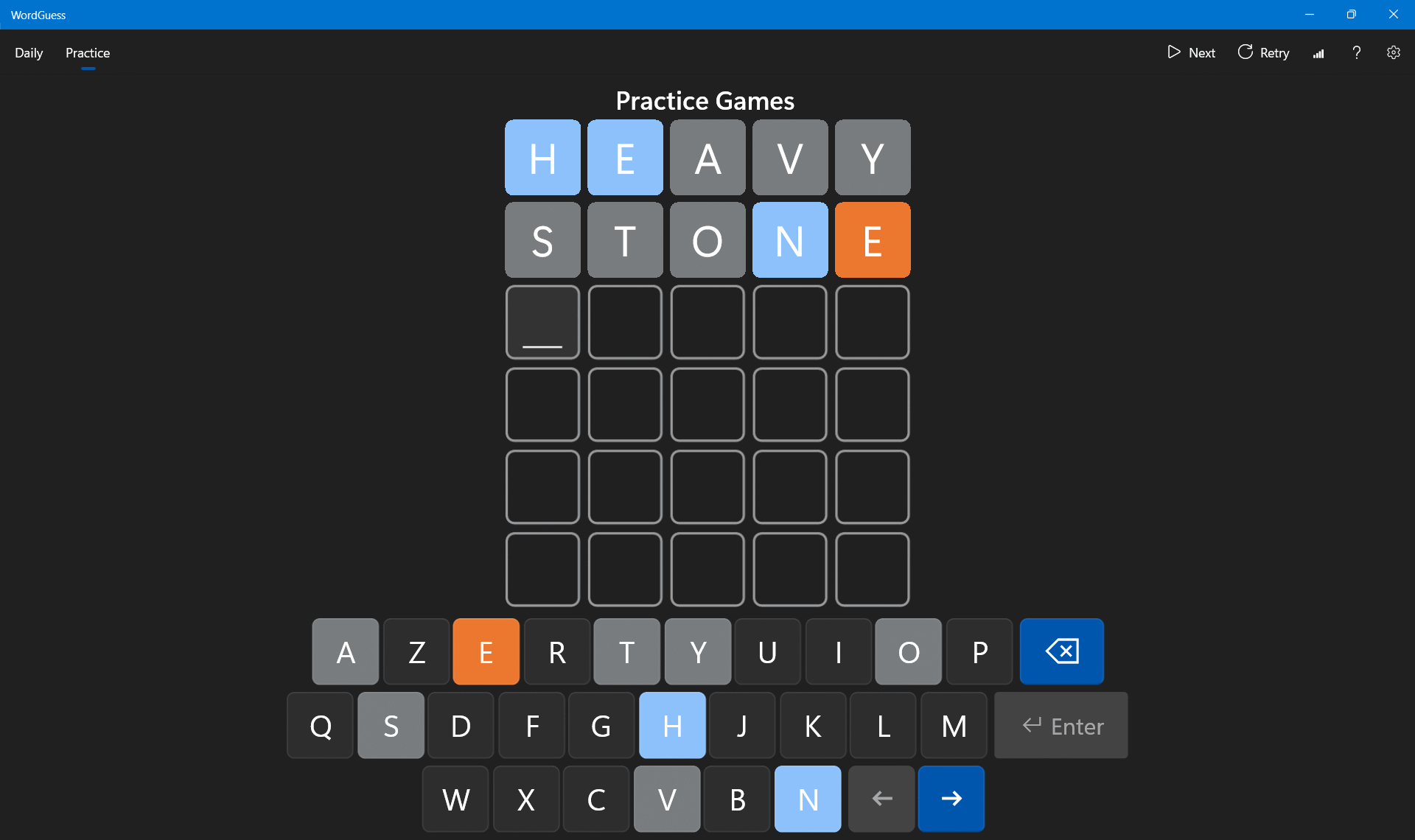This screenshot has width=1415, height=840.
Task: Tap the Q key
Action: point(321,726)
